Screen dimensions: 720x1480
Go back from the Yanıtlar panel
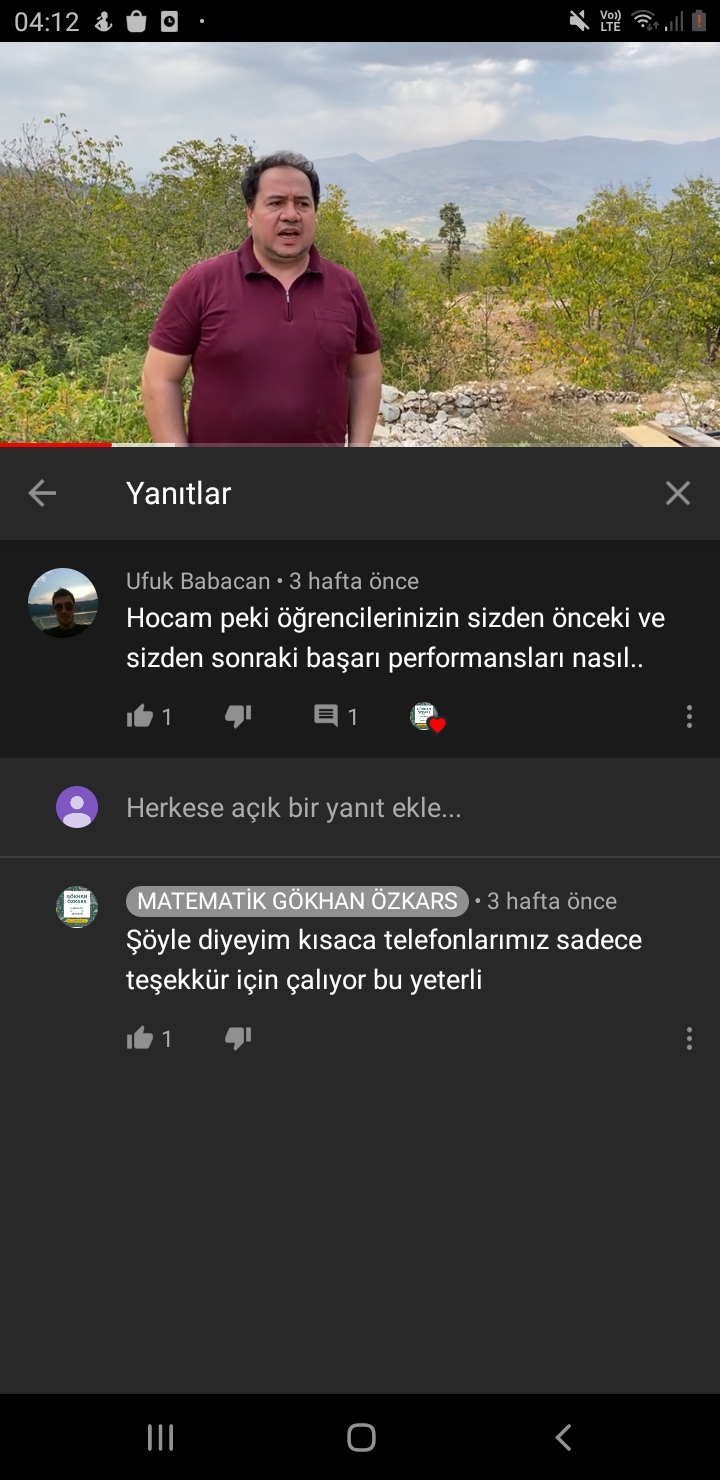point(42,493)
